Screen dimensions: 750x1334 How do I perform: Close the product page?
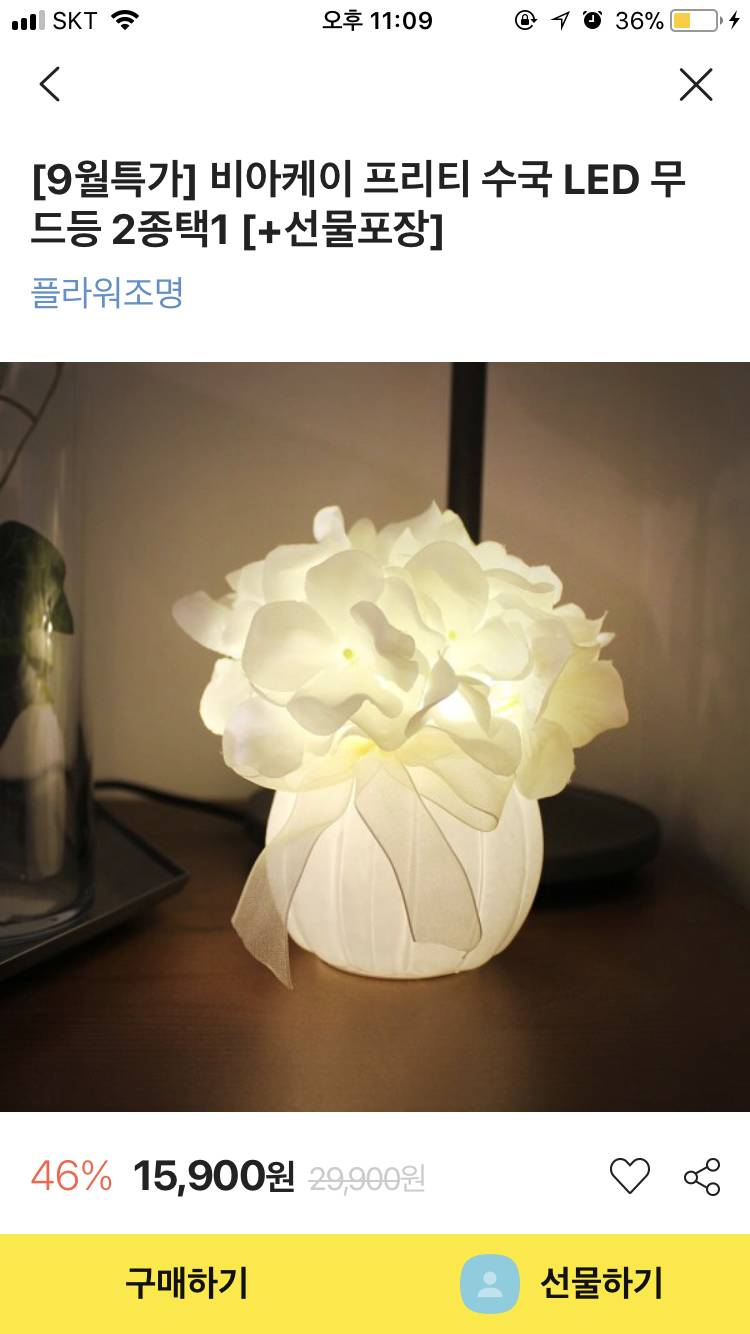point(696,85)
